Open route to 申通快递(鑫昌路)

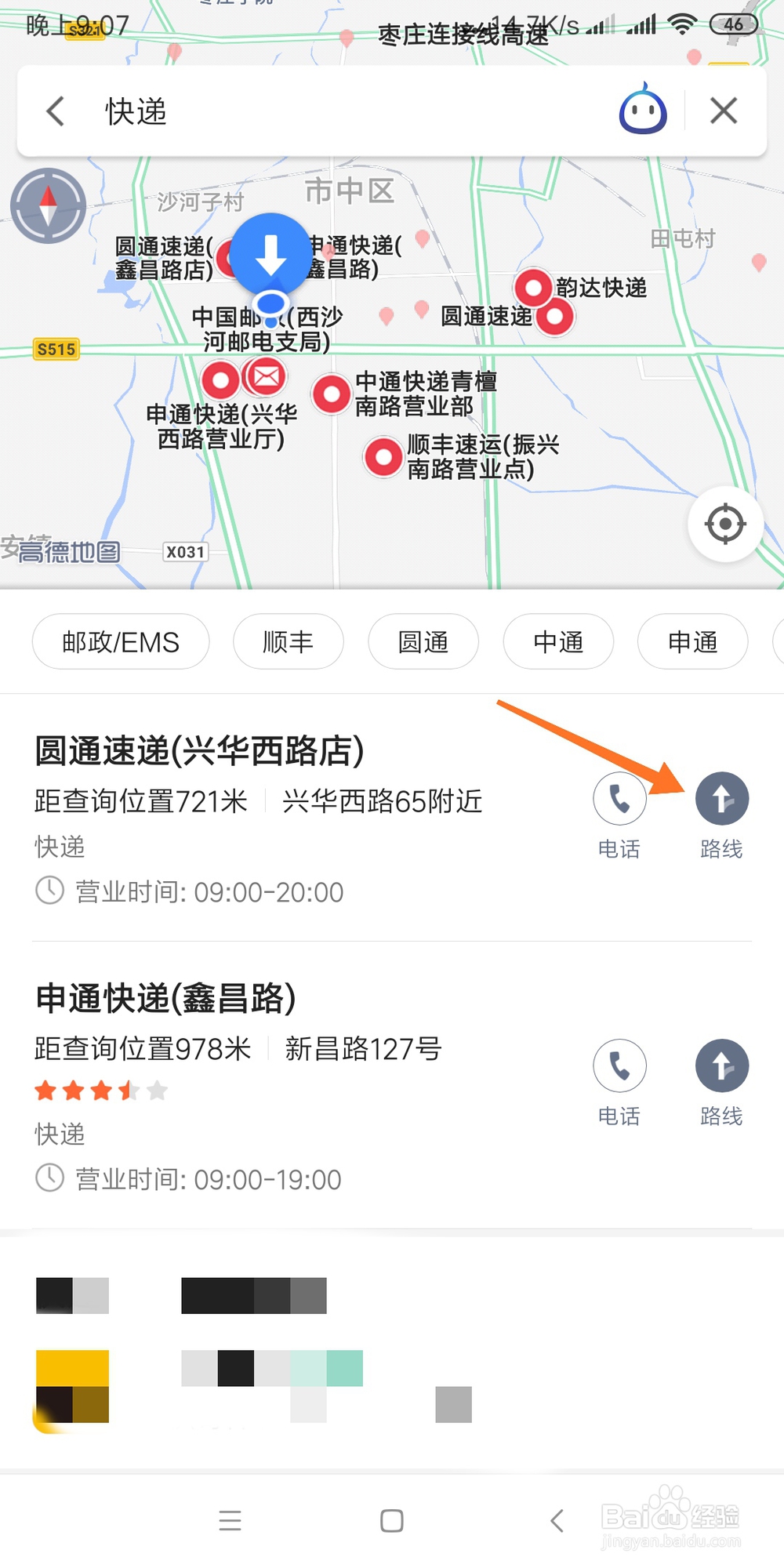click(722, 1065)
